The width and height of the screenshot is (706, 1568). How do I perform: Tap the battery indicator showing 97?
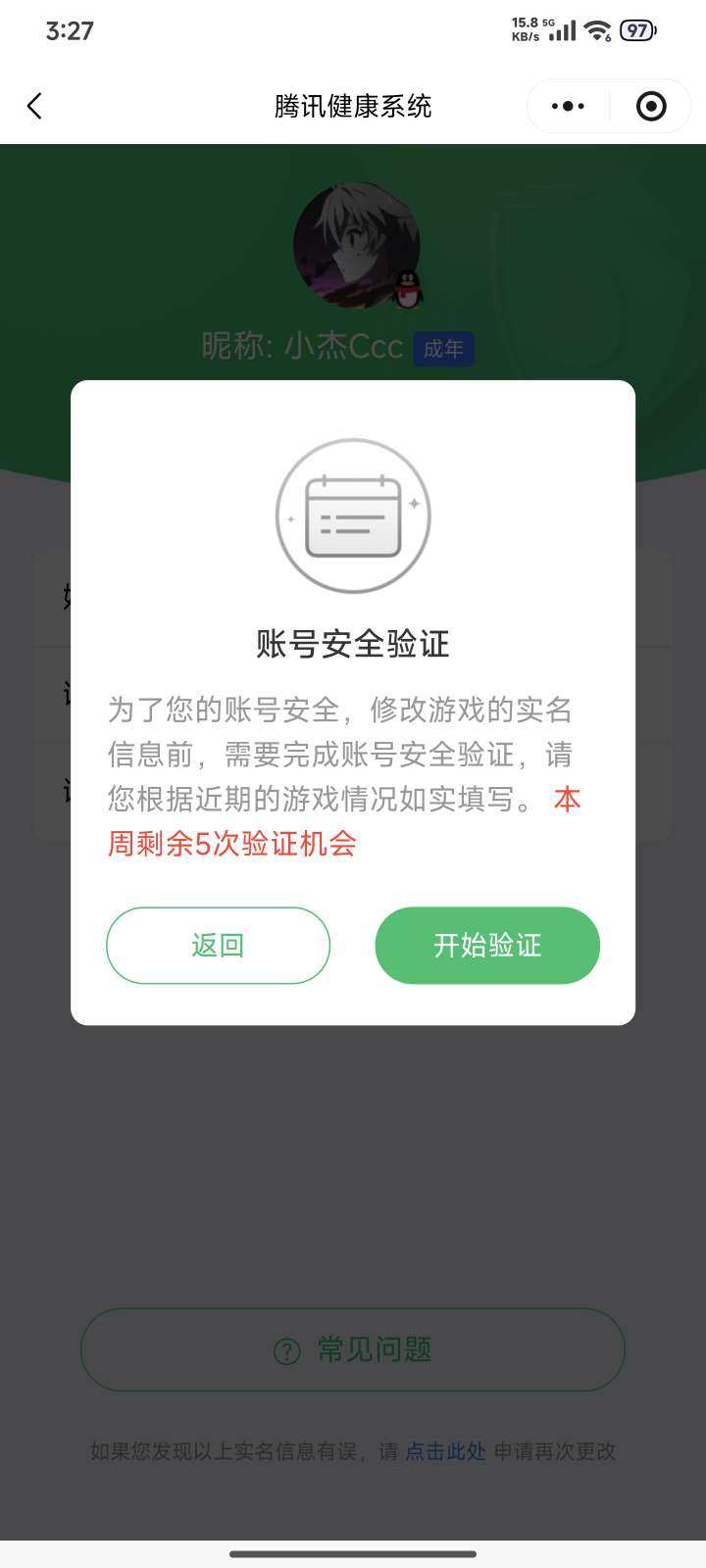pyautogui.click(x=637, y=30)
